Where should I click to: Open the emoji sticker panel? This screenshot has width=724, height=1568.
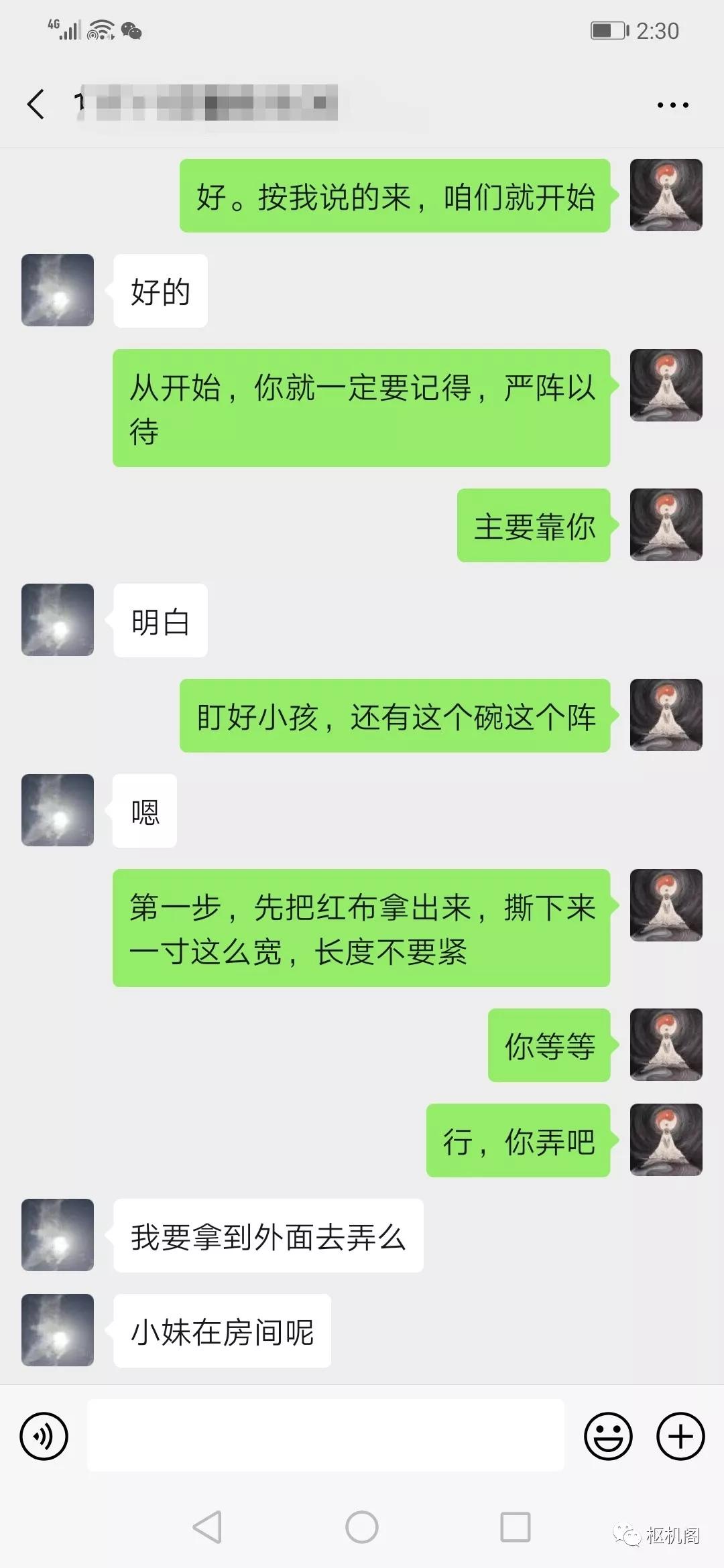click(608, 1436)
